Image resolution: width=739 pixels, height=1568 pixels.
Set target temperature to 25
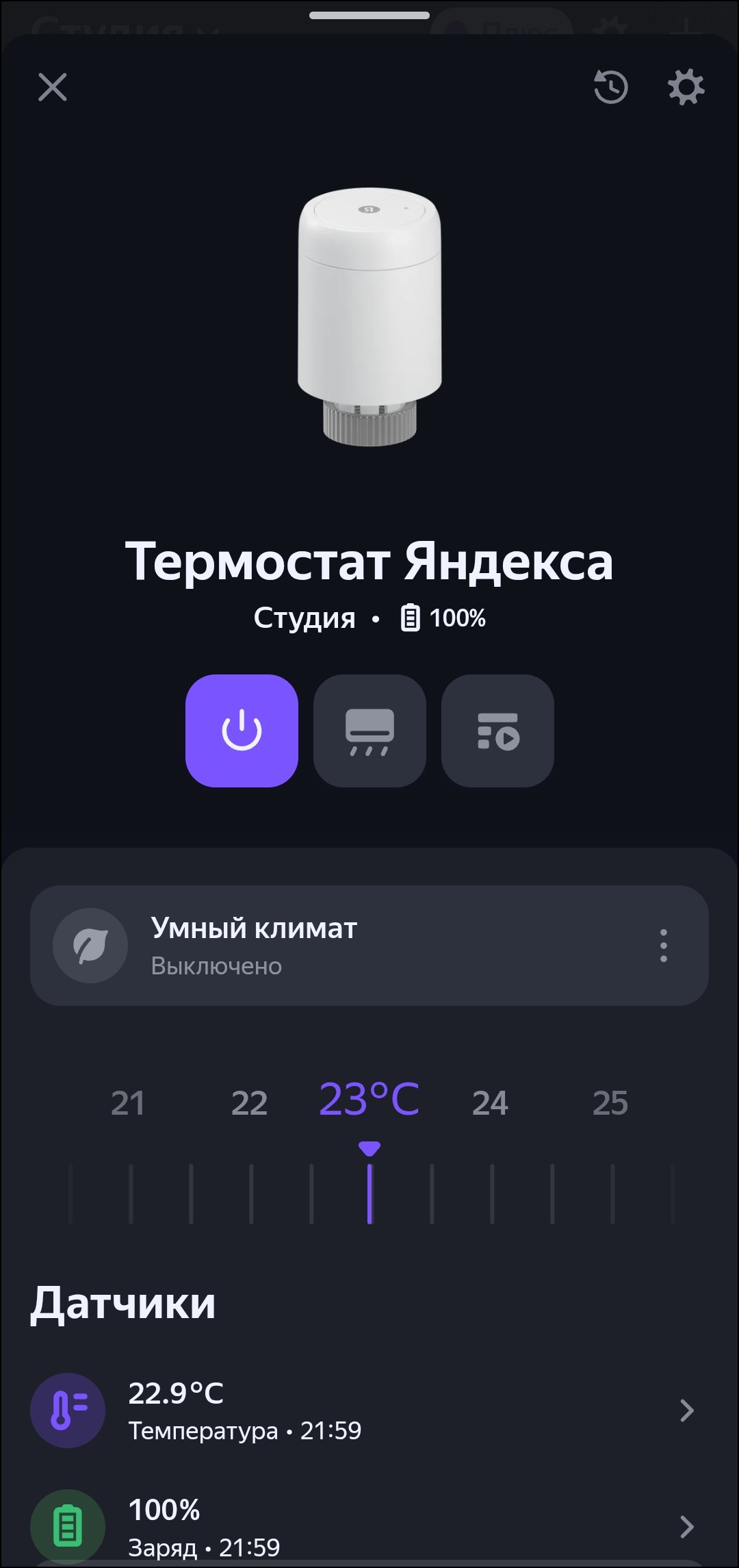pyautogui.click(x=610, y=1104)
